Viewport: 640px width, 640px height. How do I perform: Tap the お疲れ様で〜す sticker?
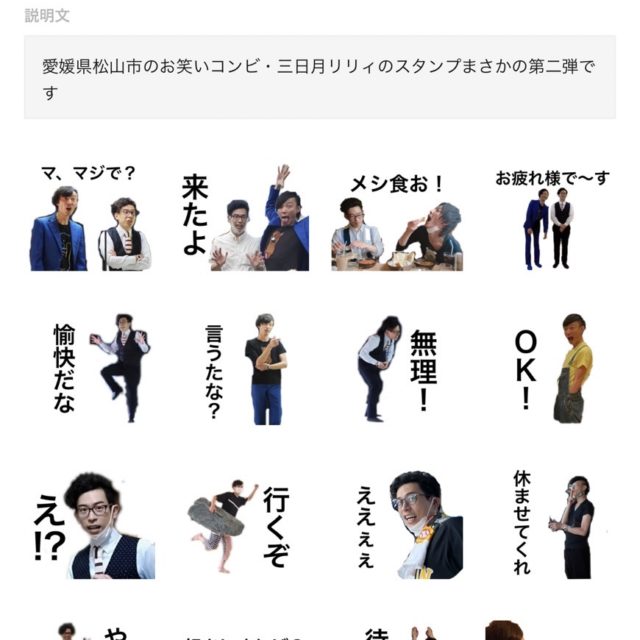tap(552, 218)
